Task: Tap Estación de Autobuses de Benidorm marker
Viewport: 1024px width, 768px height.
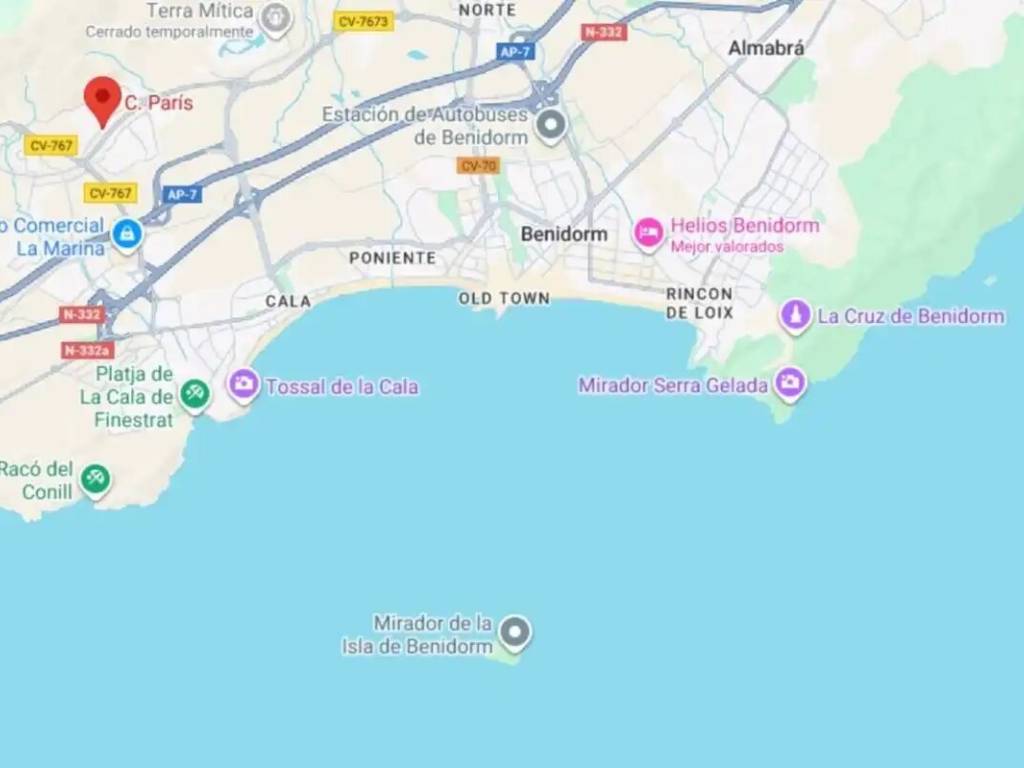Action: 551,125
